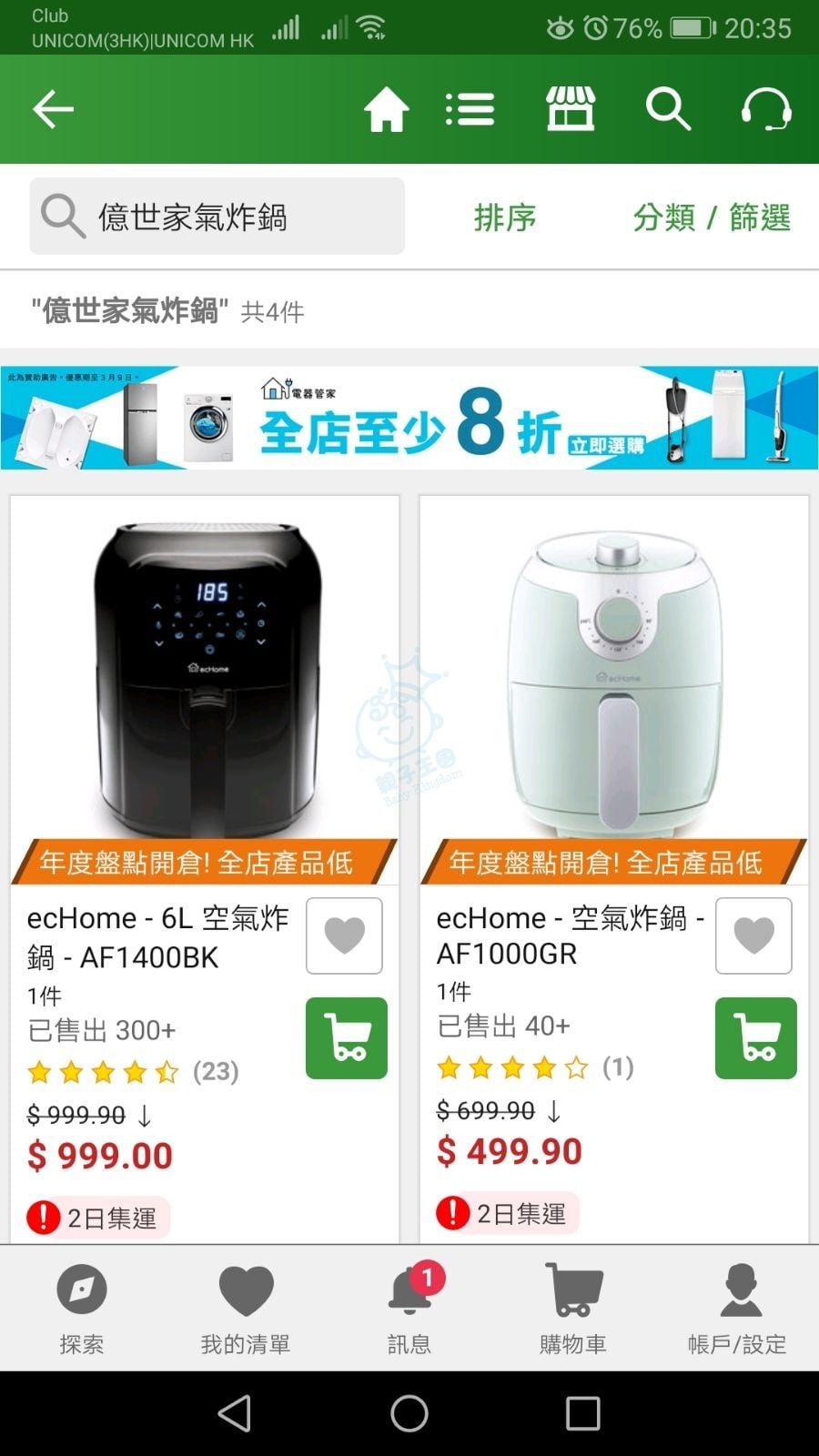
Task: Open the home icon in app bar
Action: point(386,110)
